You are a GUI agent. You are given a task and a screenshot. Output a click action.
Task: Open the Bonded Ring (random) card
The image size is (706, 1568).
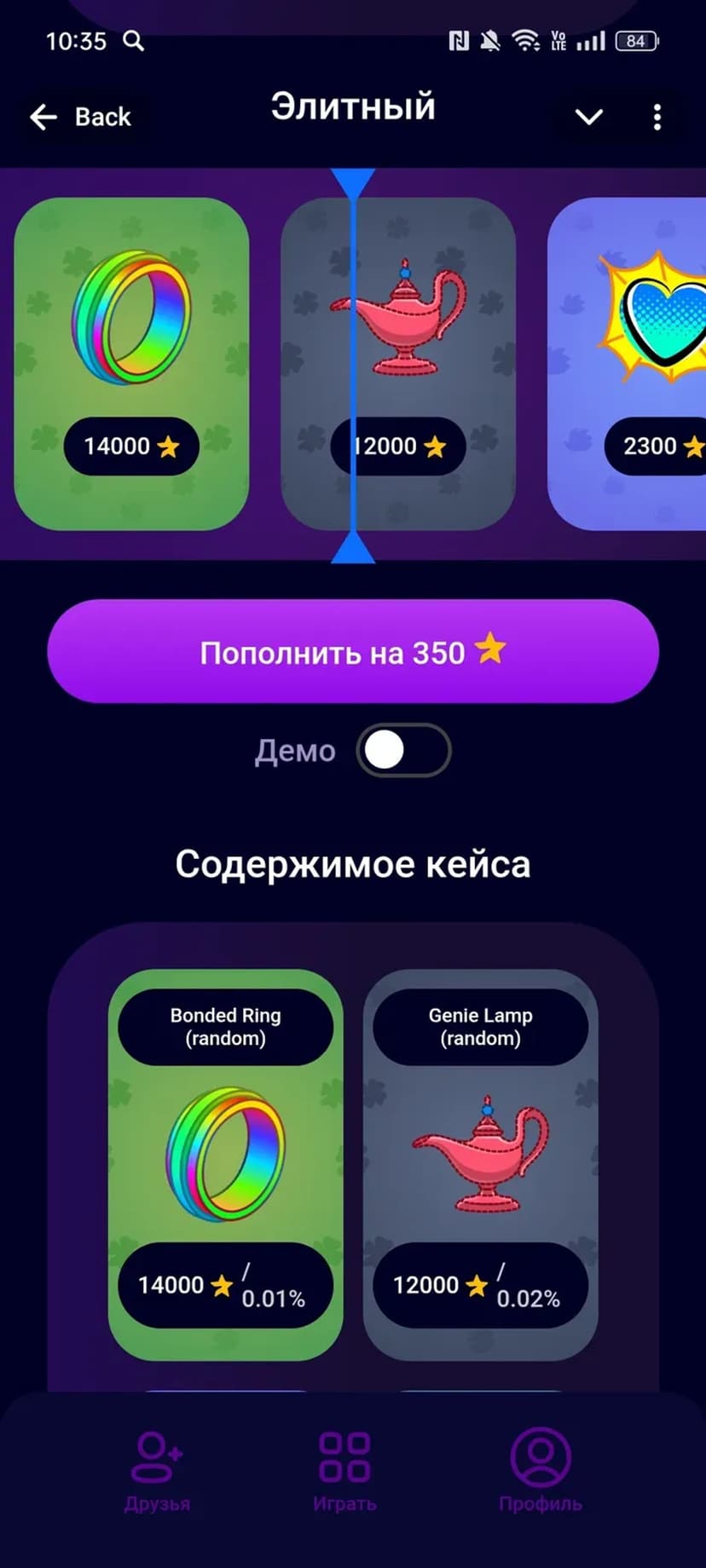pyautogui.click(x=226, y=1163)
